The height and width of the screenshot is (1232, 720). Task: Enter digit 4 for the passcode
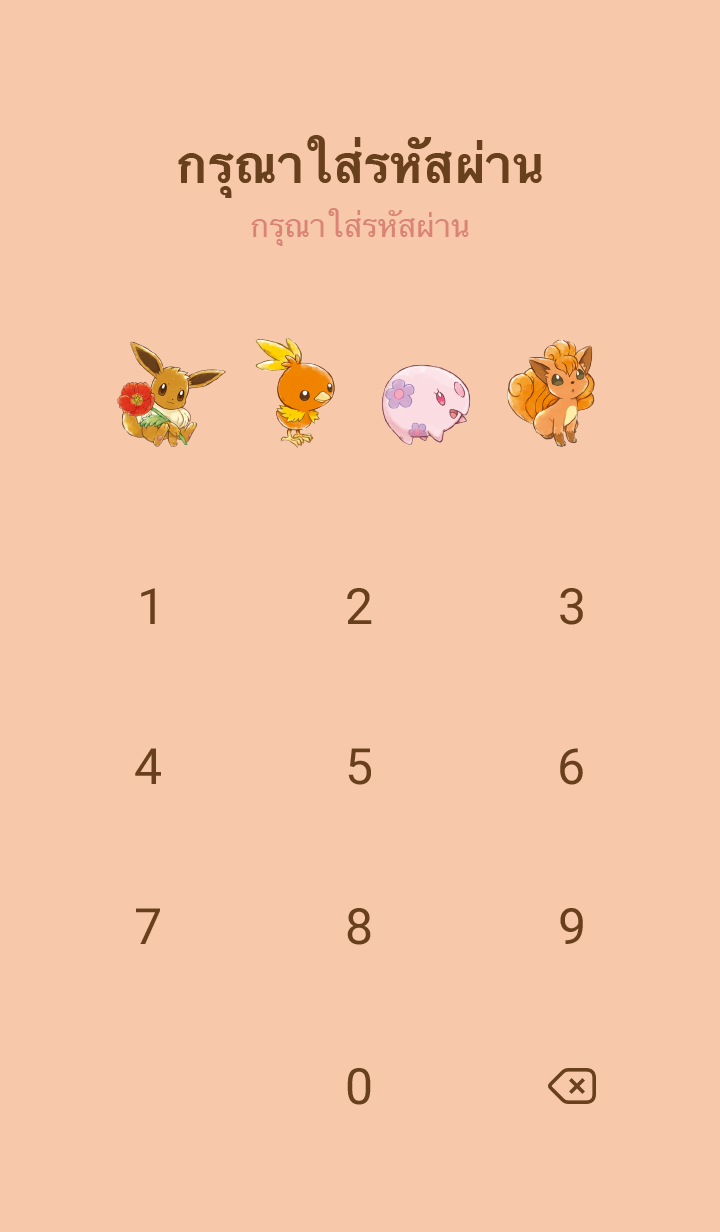pos(148,767)
